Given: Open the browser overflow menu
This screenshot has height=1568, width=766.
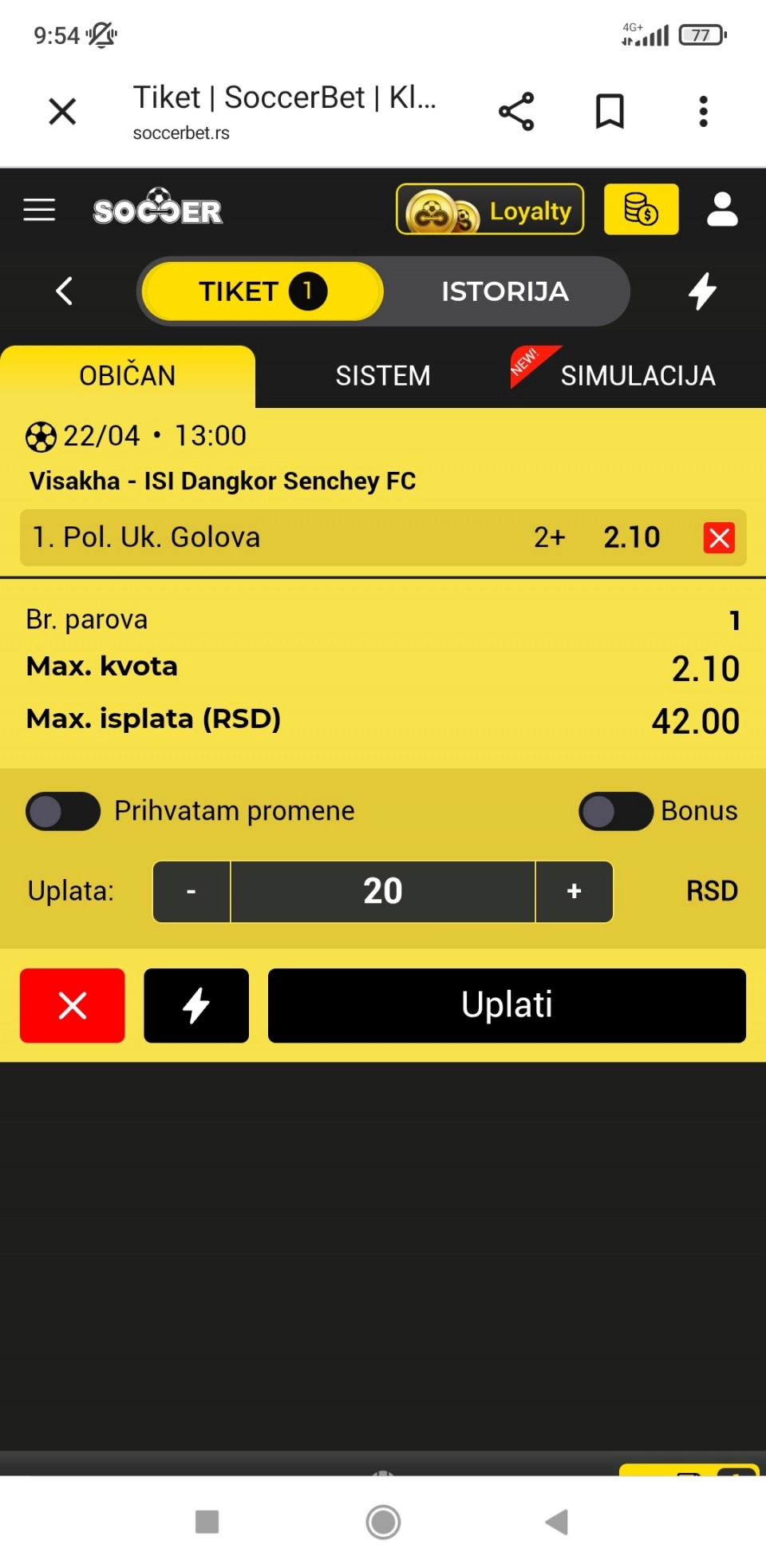Looking at the screenshot, I should (x=703, y=112).
